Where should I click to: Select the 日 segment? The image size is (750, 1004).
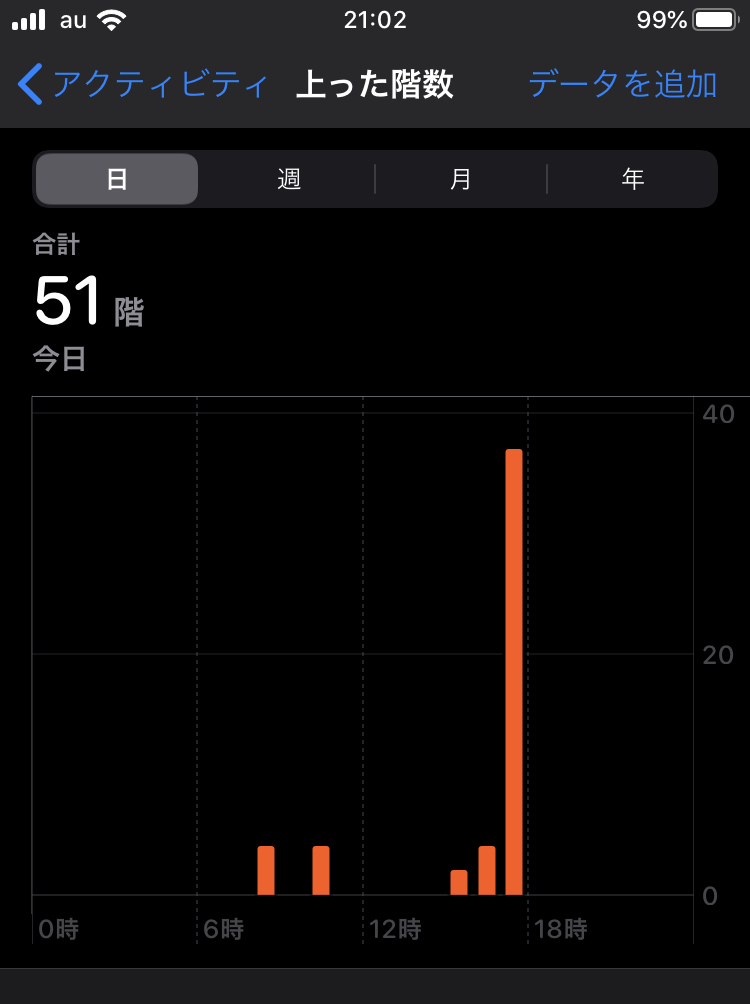pos(117,179)
